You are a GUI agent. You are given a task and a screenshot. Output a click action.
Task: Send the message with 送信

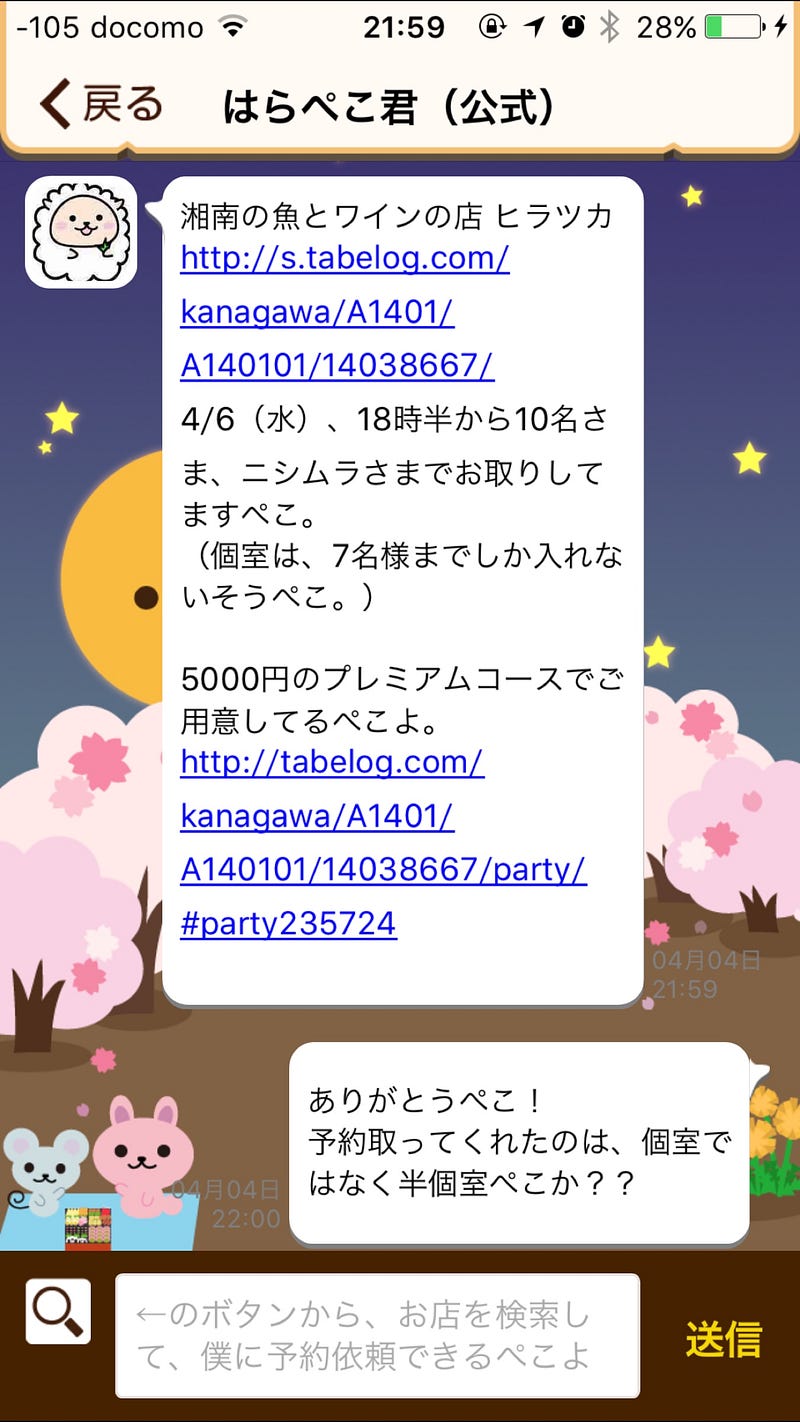[x=723, y=1338]
